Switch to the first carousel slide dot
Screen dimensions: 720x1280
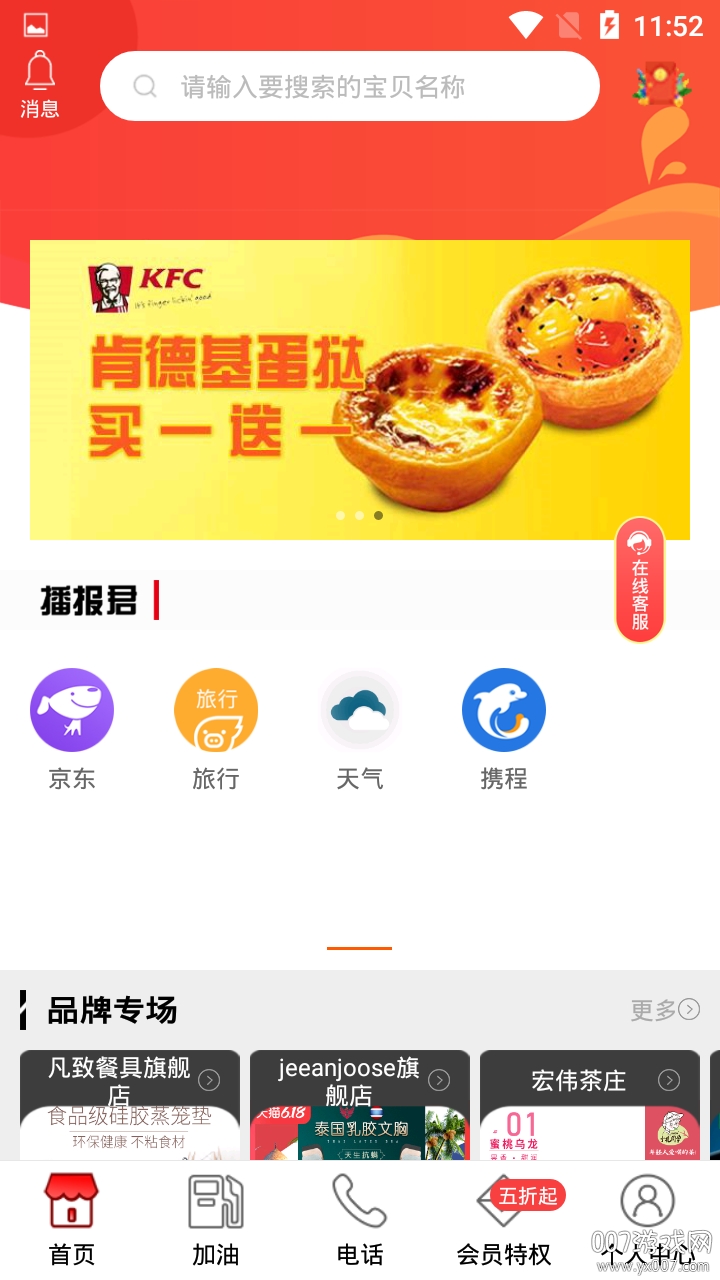pyautogui.click(x=340, y=515)
